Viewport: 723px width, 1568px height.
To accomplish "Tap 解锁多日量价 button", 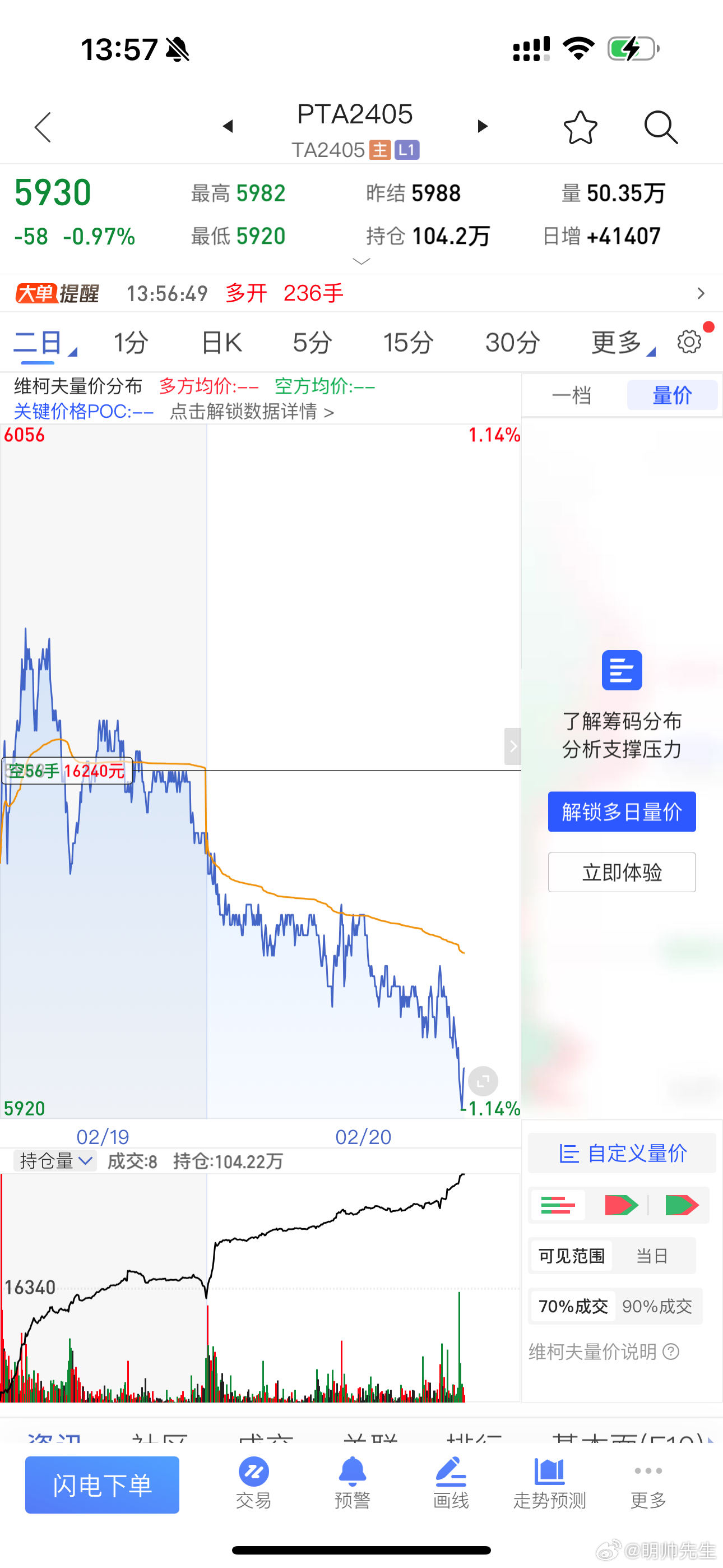I will point(622,811).
